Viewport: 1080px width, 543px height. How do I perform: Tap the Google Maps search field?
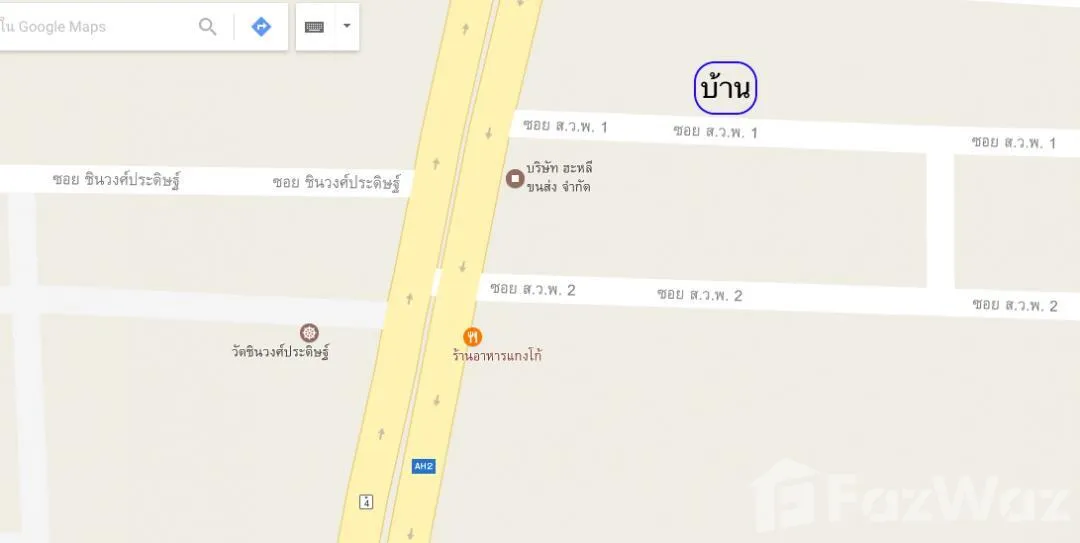point(95,27)
